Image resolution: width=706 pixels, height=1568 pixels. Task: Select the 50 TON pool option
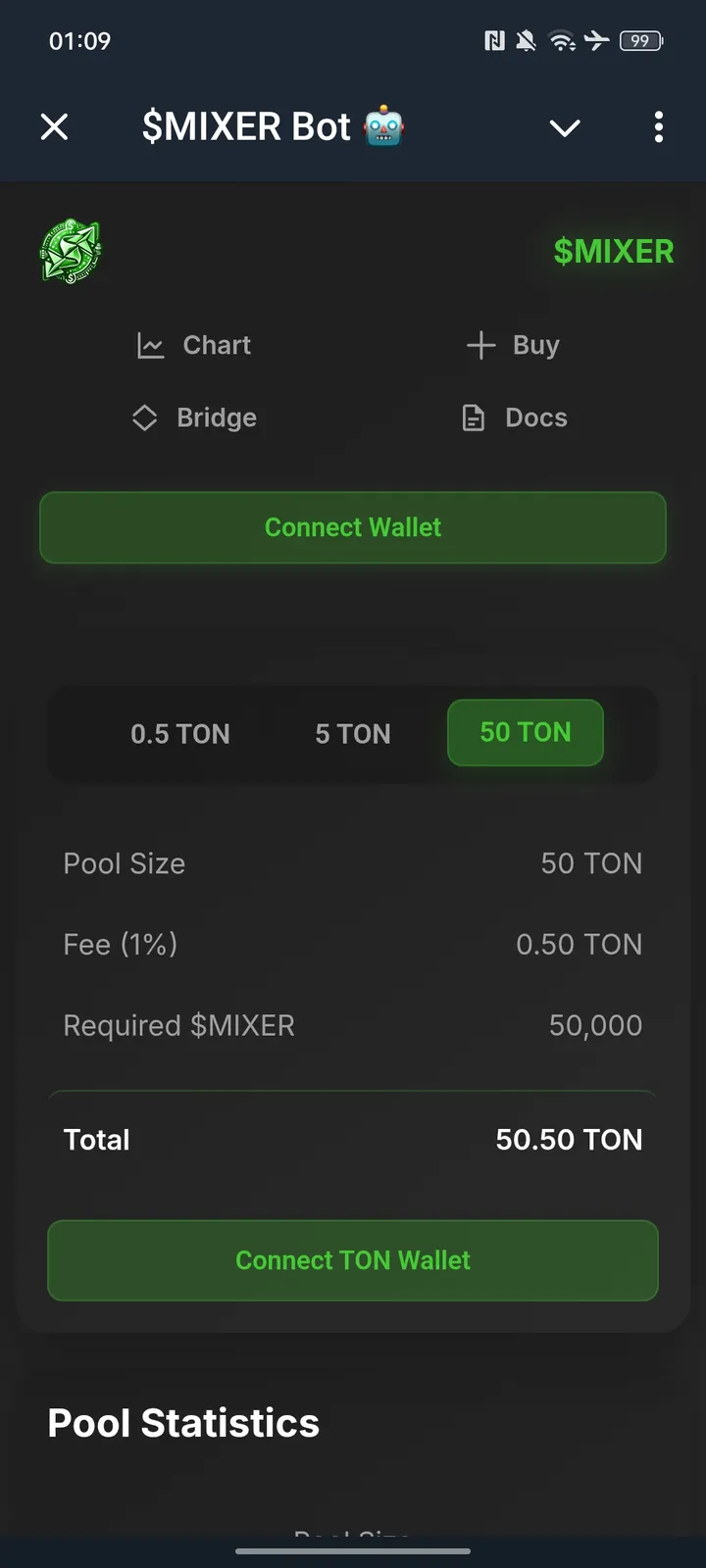click(x=525, y=732)
